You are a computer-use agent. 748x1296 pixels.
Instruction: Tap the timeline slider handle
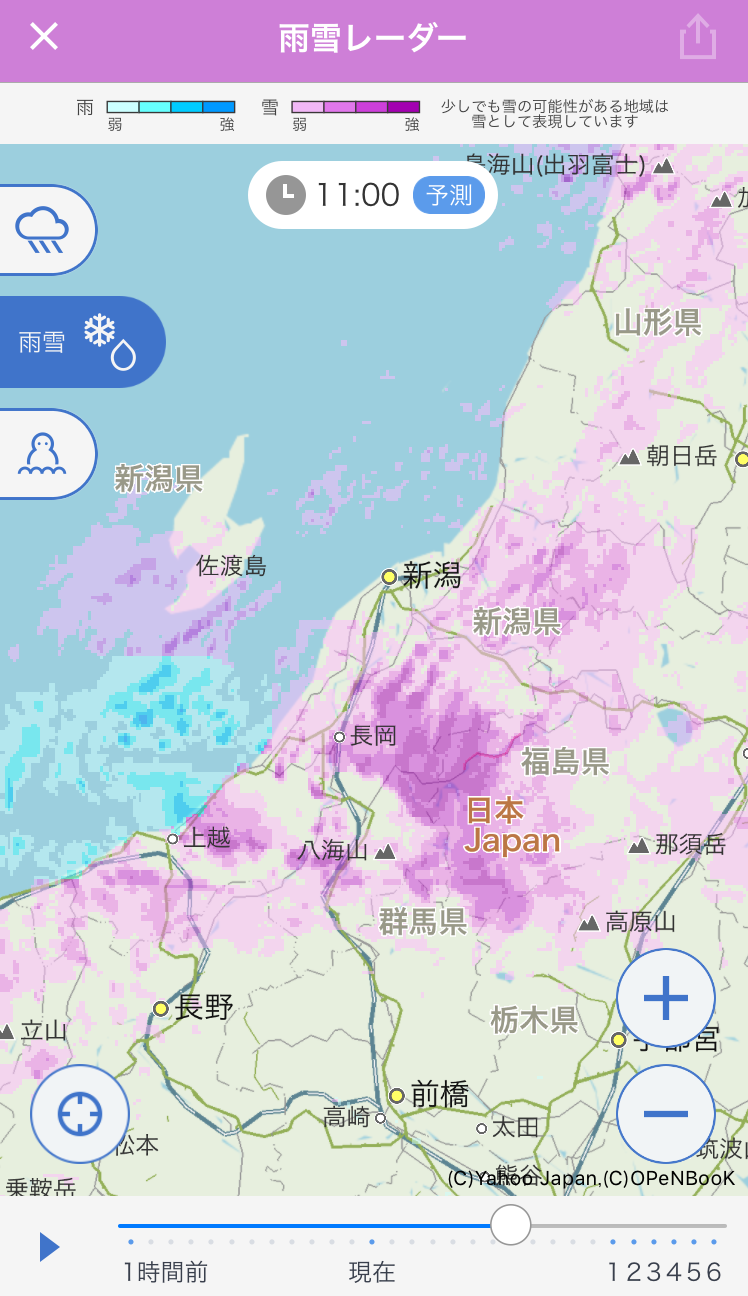[511, 1224]
